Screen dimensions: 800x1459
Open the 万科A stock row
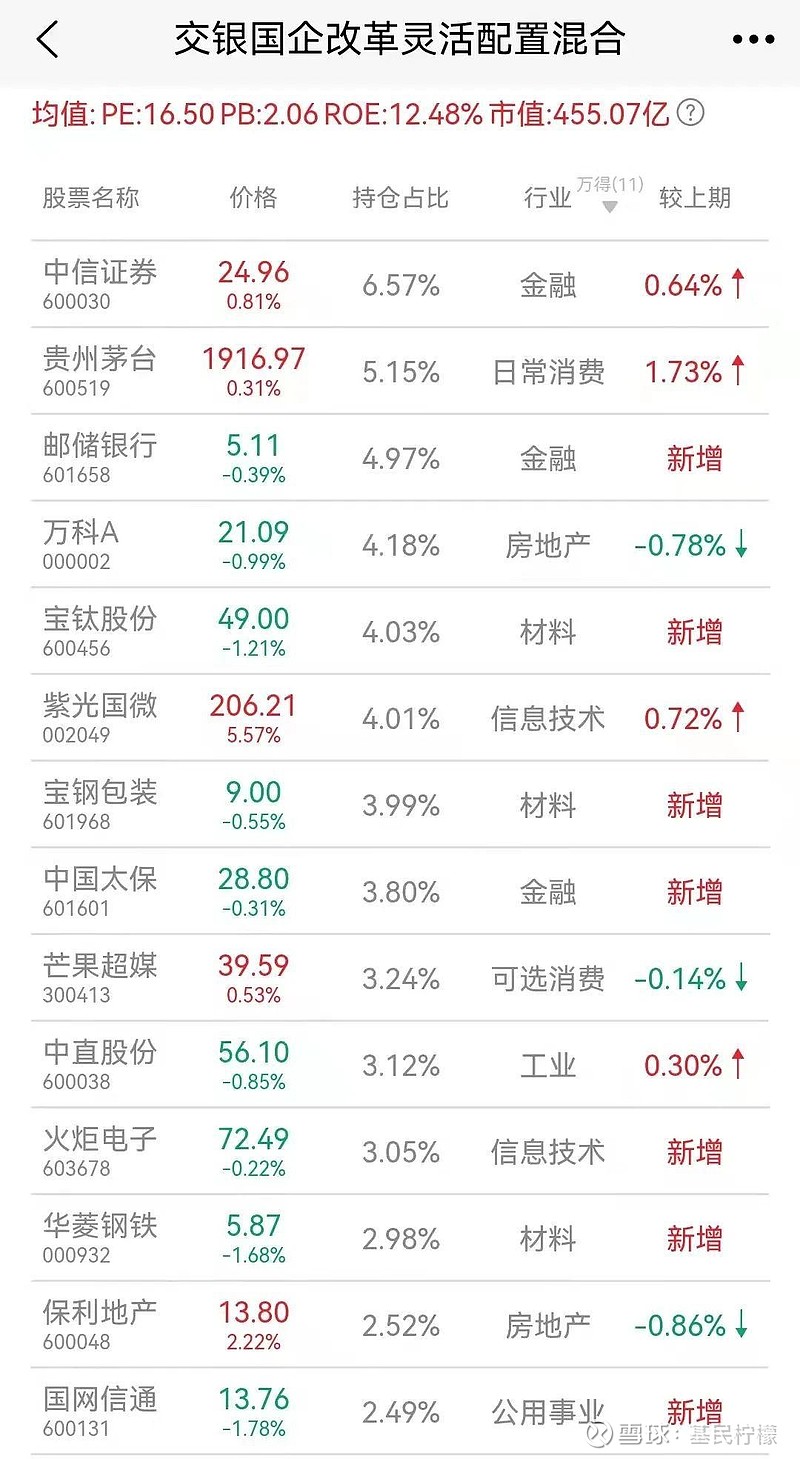[400, 545]
